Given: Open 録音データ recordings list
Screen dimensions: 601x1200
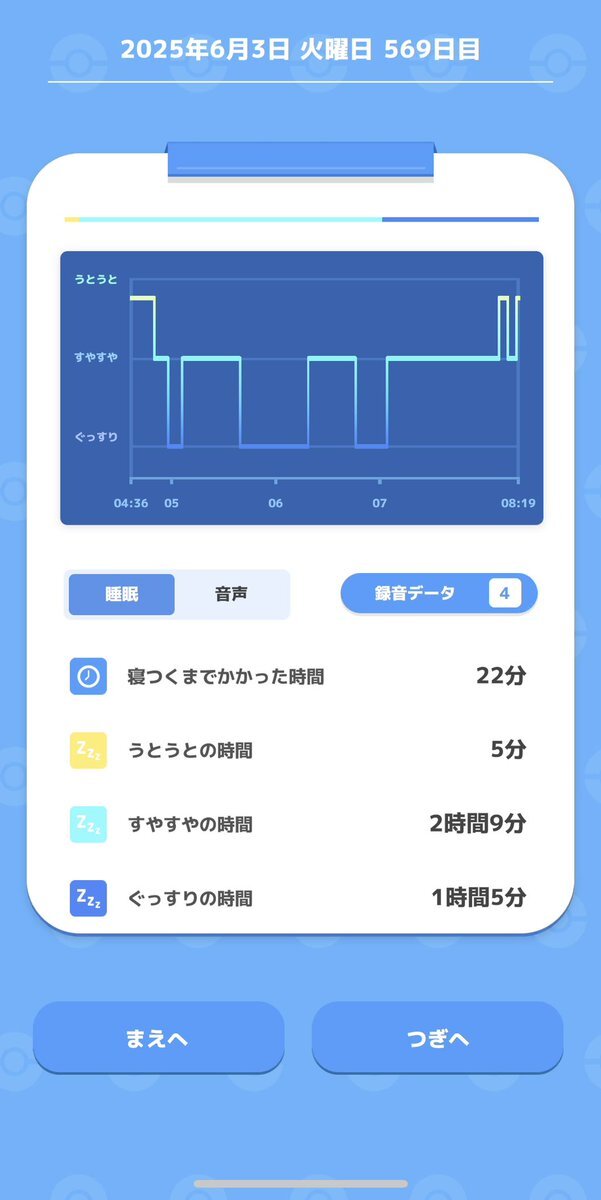Looking at the screenshot, I should coord(438,593).
